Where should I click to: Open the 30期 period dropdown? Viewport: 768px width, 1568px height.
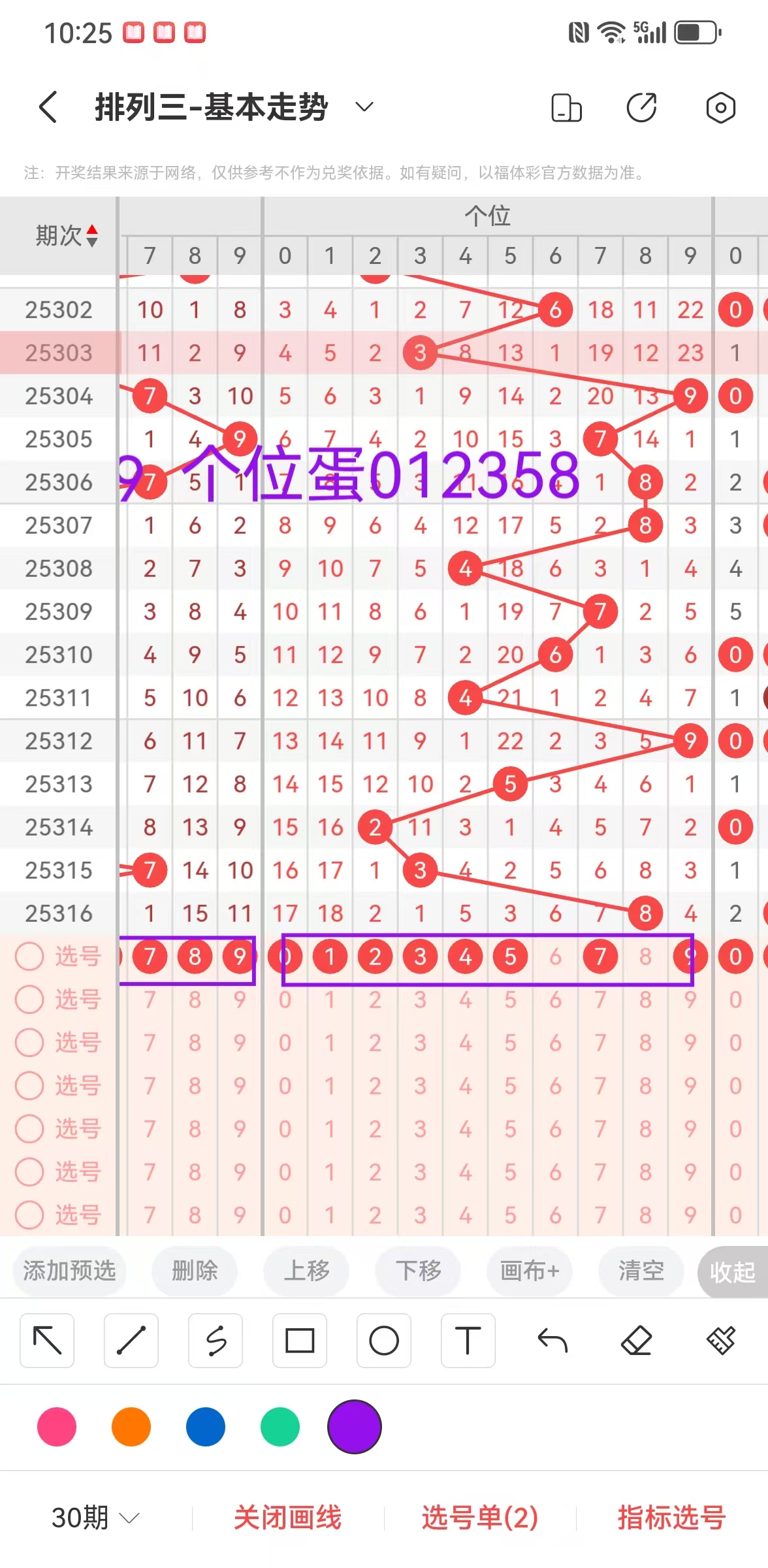[x=95, y=1517]
